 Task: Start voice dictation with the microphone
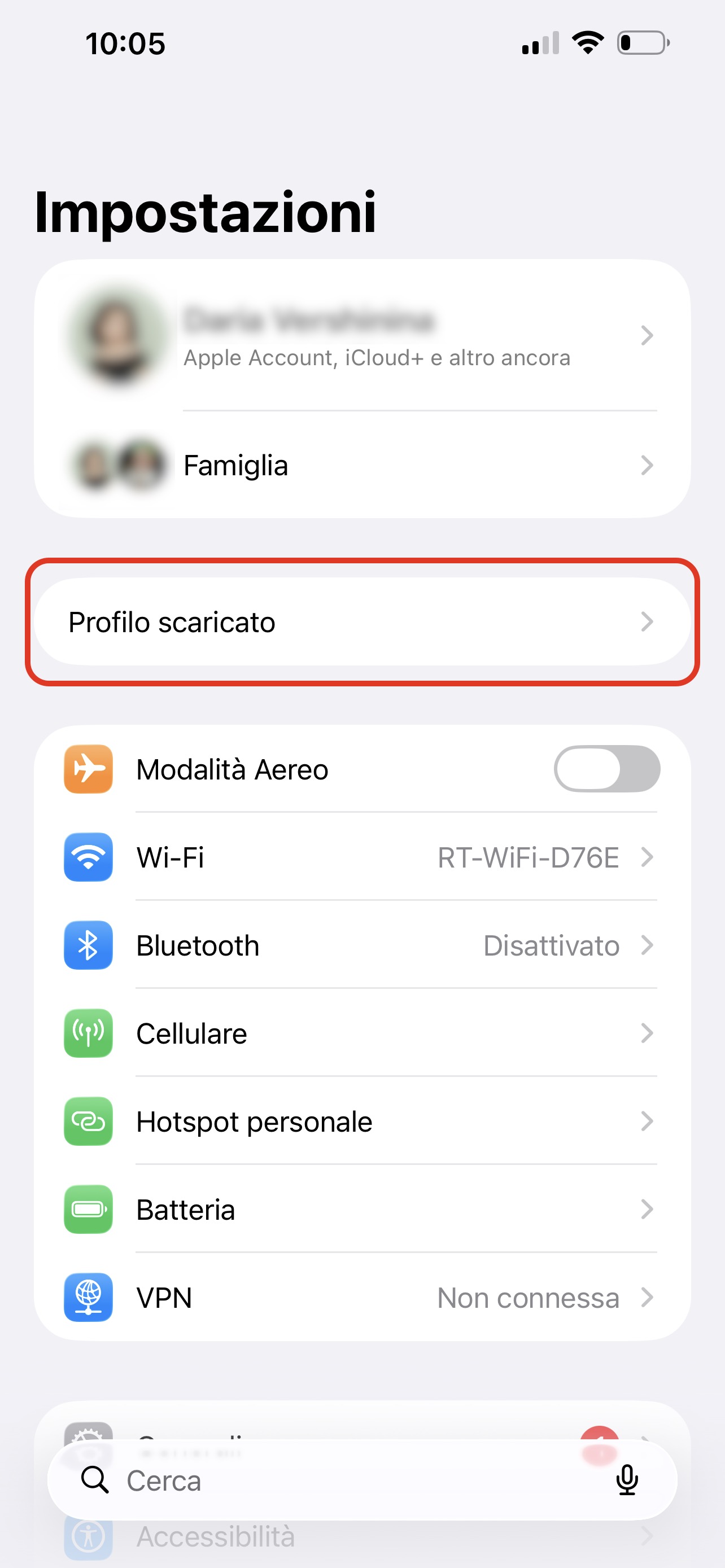(626, 1481)
